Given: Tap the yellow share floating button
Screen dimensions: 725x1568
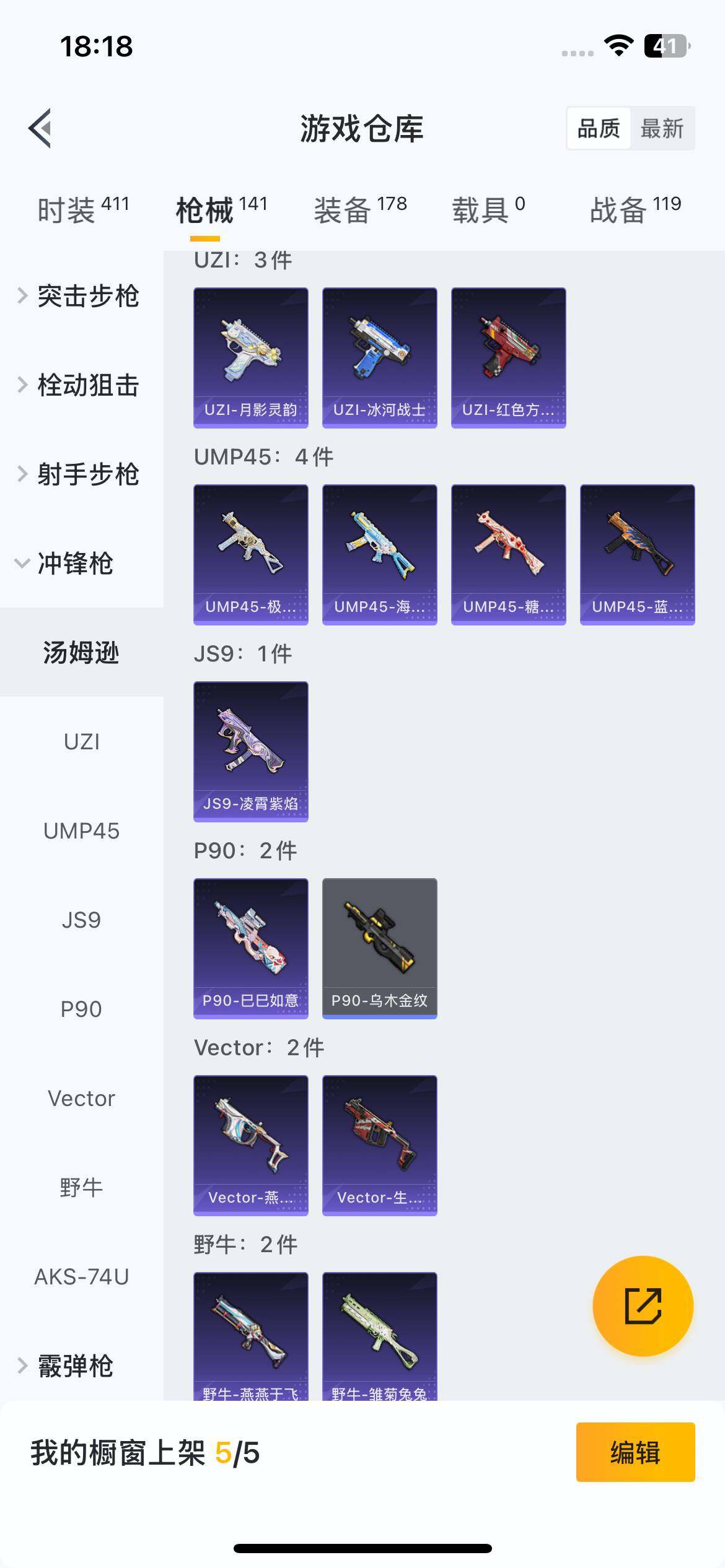Looking at the screenshot, I should point(643,1306).
